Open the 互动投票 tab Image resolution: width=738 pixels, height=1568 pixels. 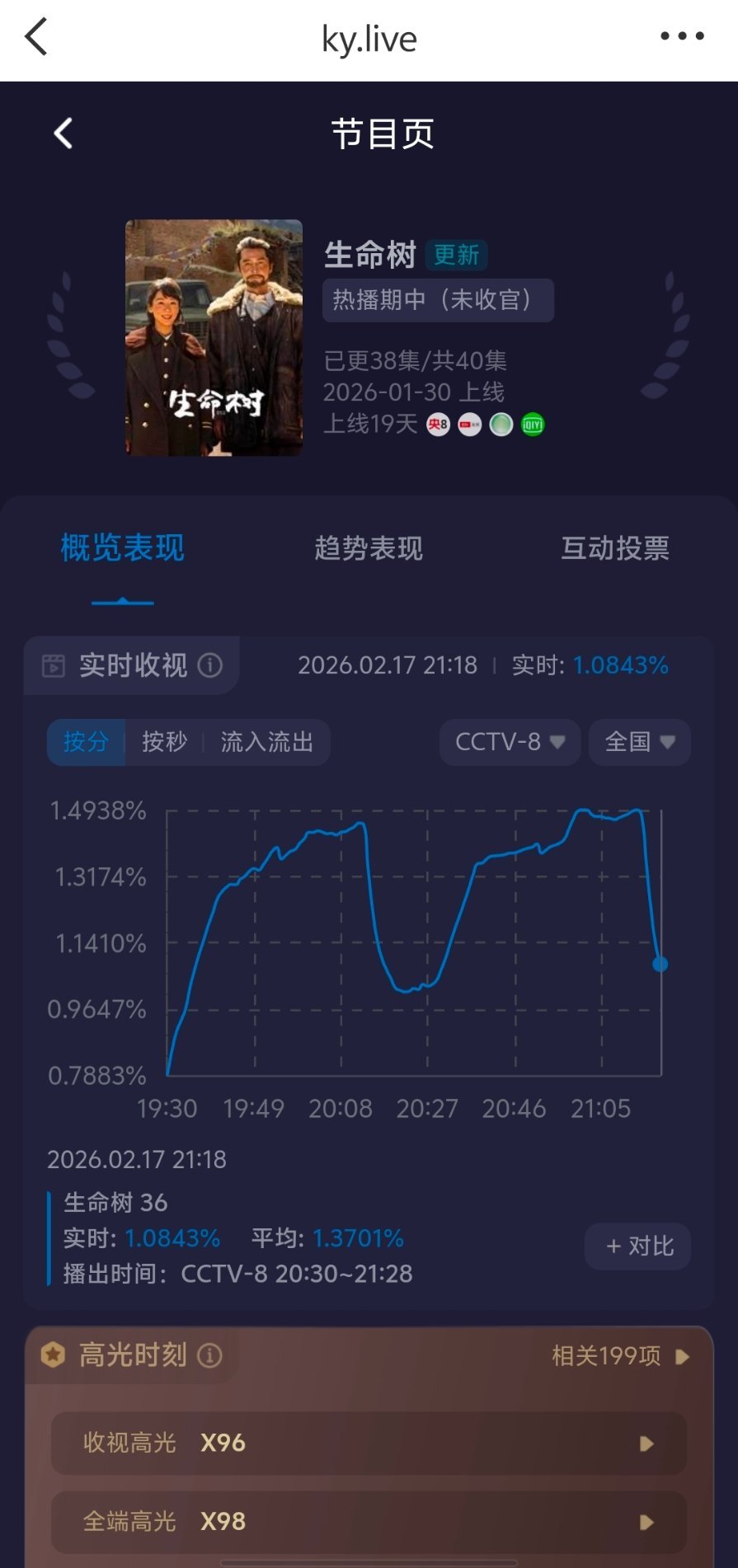pyautogui.click(x=616, y=548)
